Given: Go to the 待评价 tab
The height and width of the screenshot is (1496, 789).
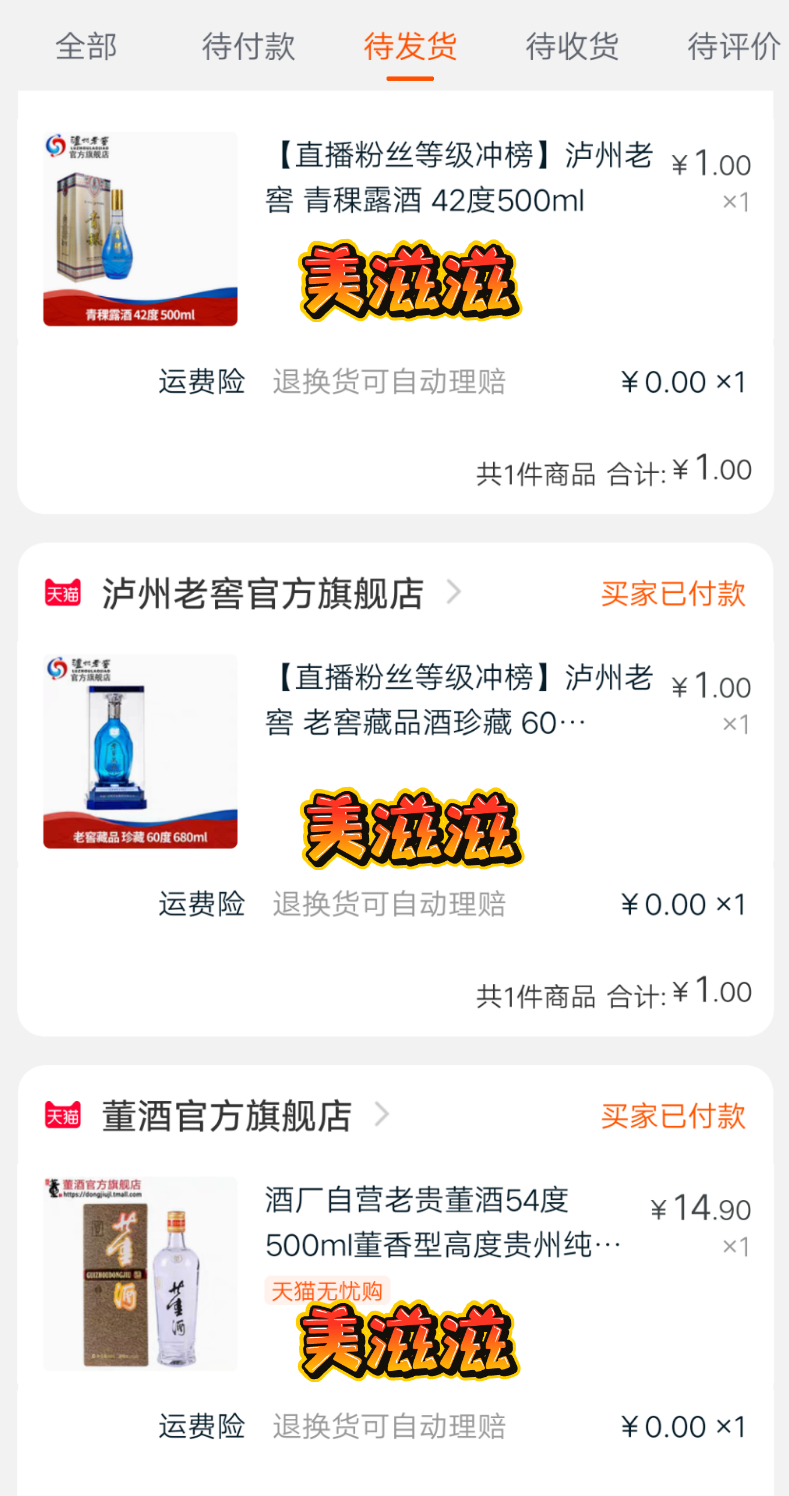Looking at the screenshot, I should point(733,46).
